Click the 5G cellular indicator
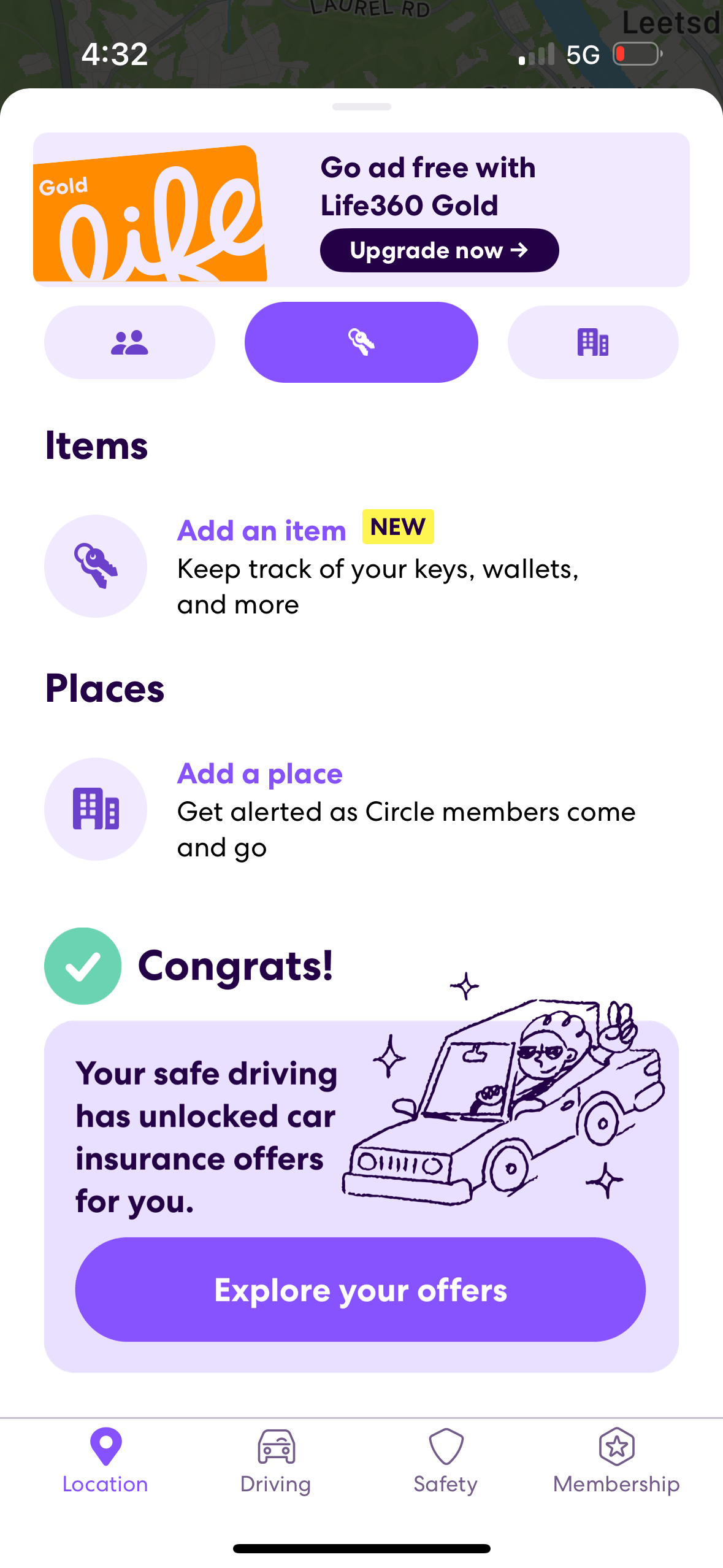This screenshot has height=1568, width=723. (x=583, y=54)
